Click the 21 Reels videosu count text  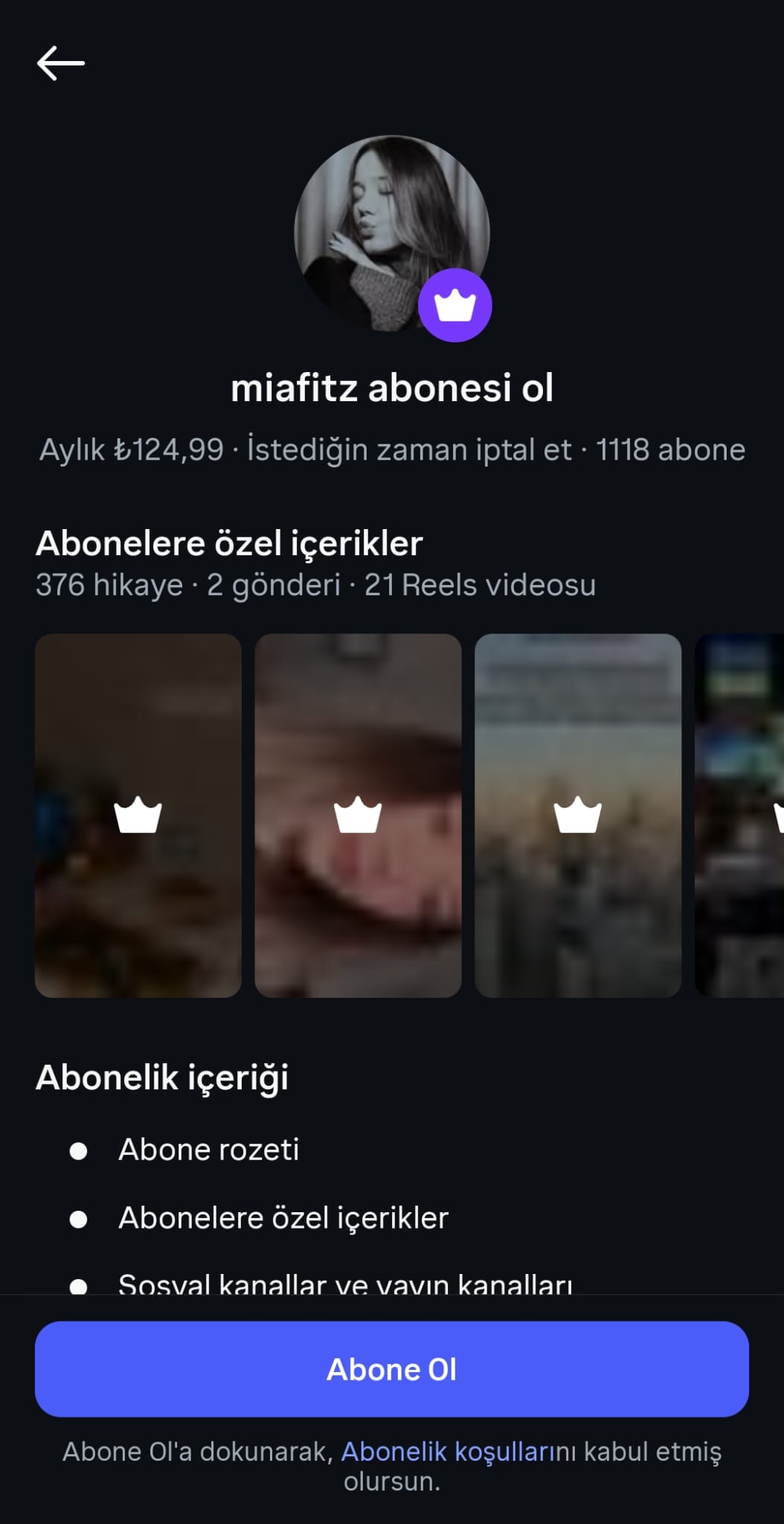coord(478,586)
